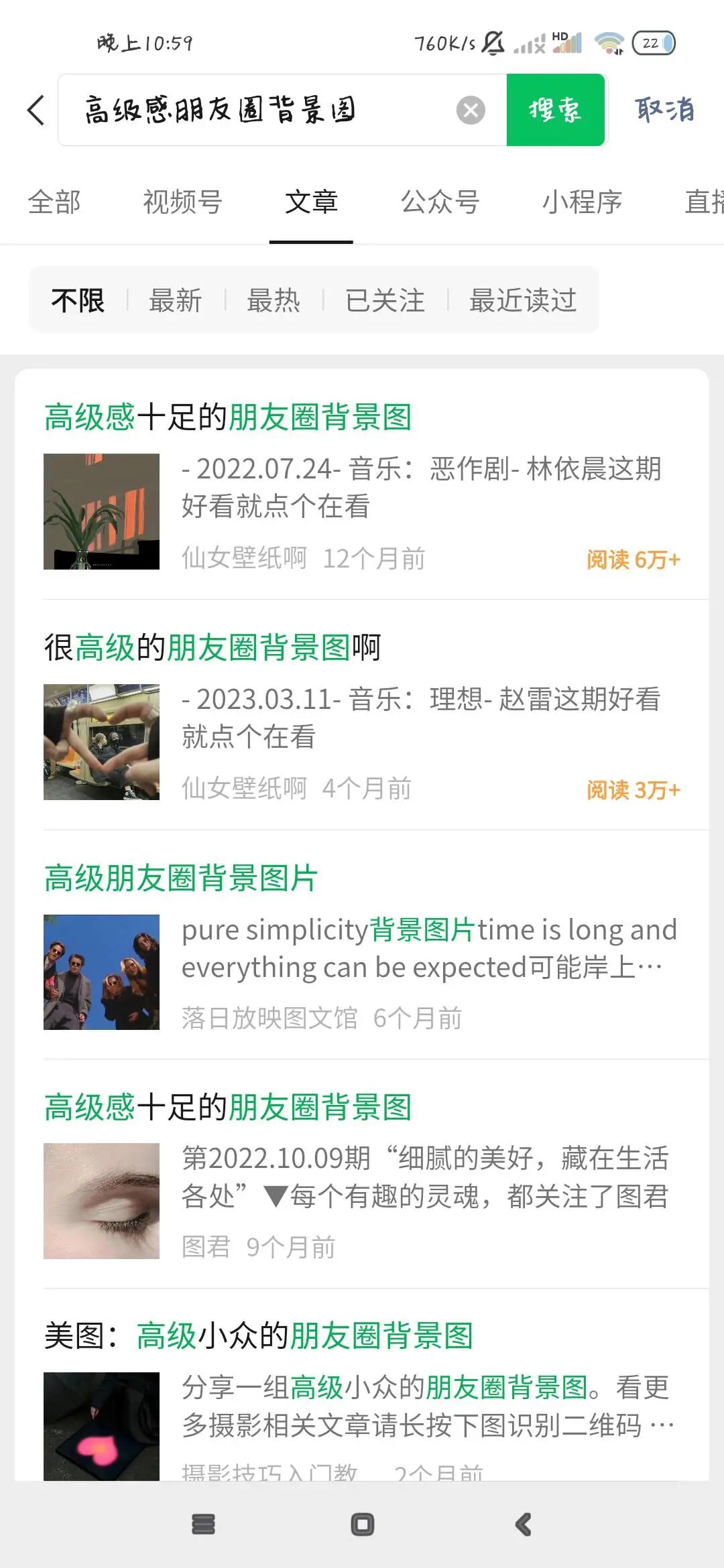Clear the search text with the X
The height and width of the screenshot is (1568, 724).
471,110
